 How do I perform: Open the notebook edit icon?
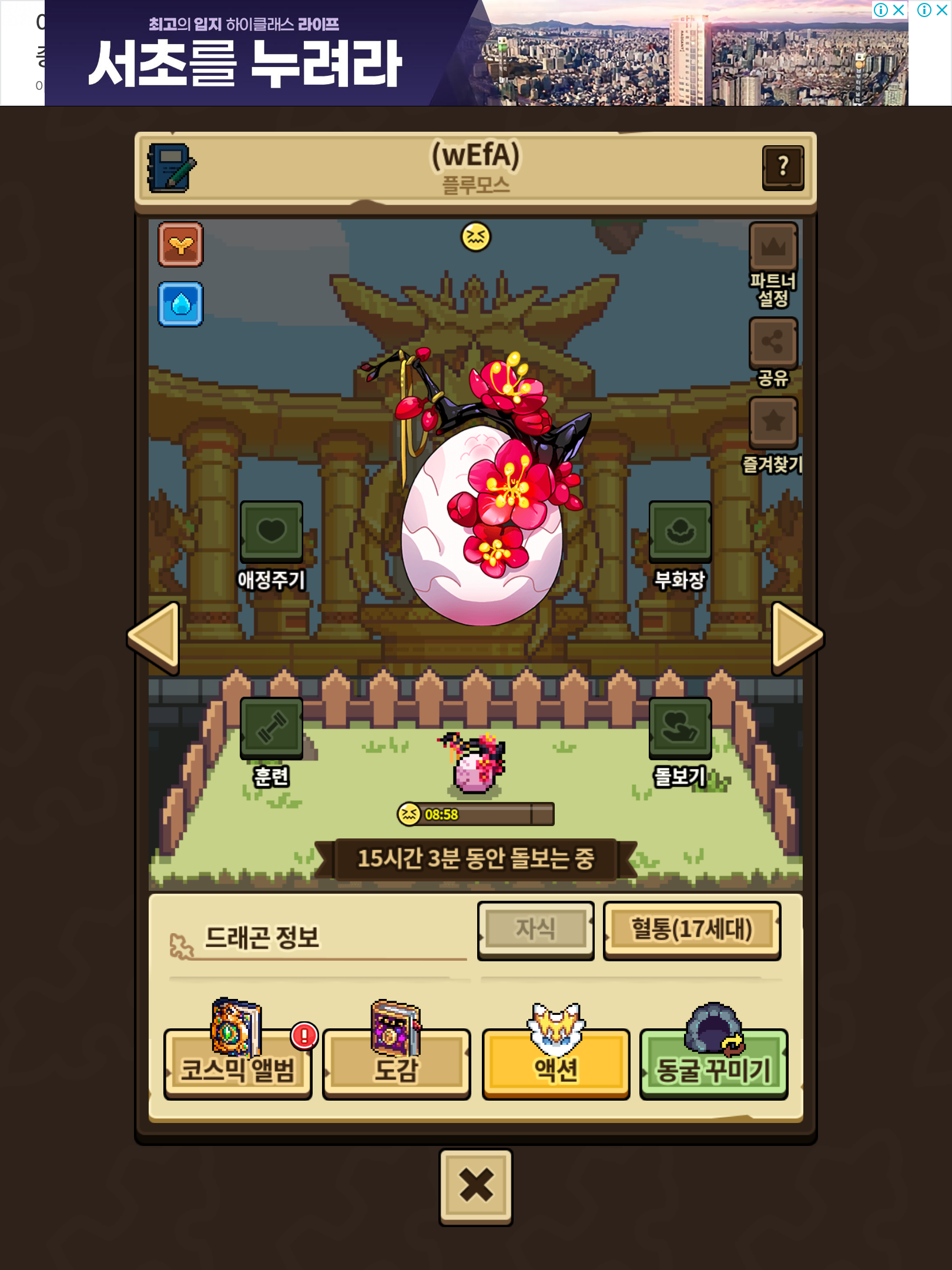pos(170,168)
